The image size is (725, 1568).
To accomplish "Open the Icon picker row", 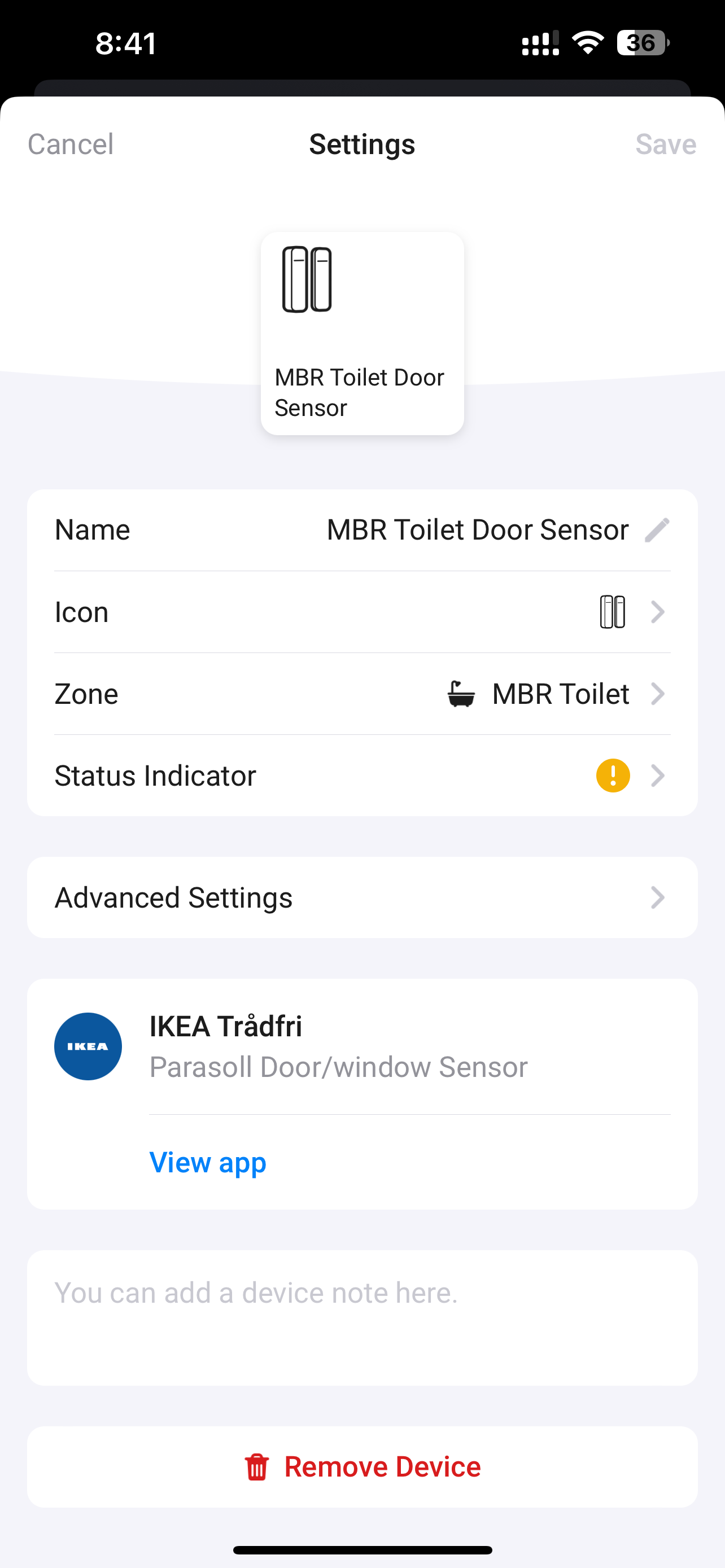I will pyautogui.click(x=362, y=612).
